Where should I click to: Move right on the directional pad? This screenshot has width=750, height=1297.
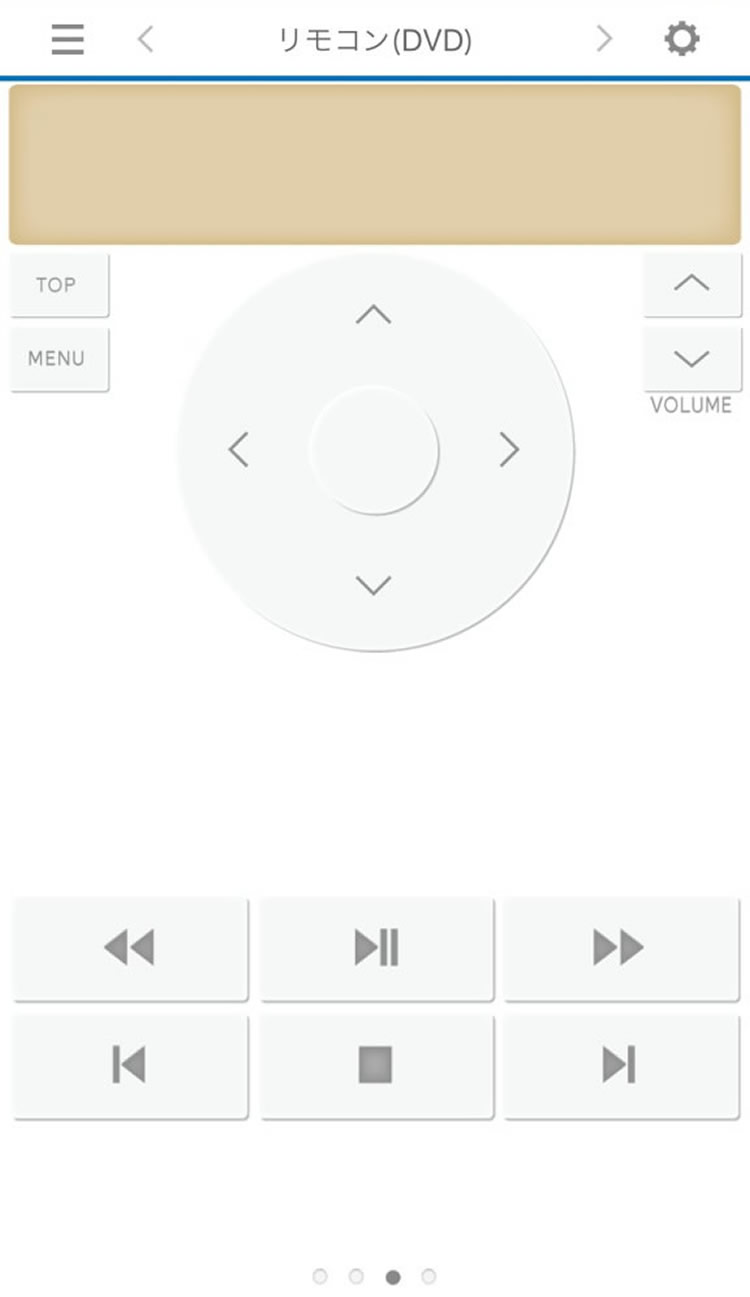(510, 450)
